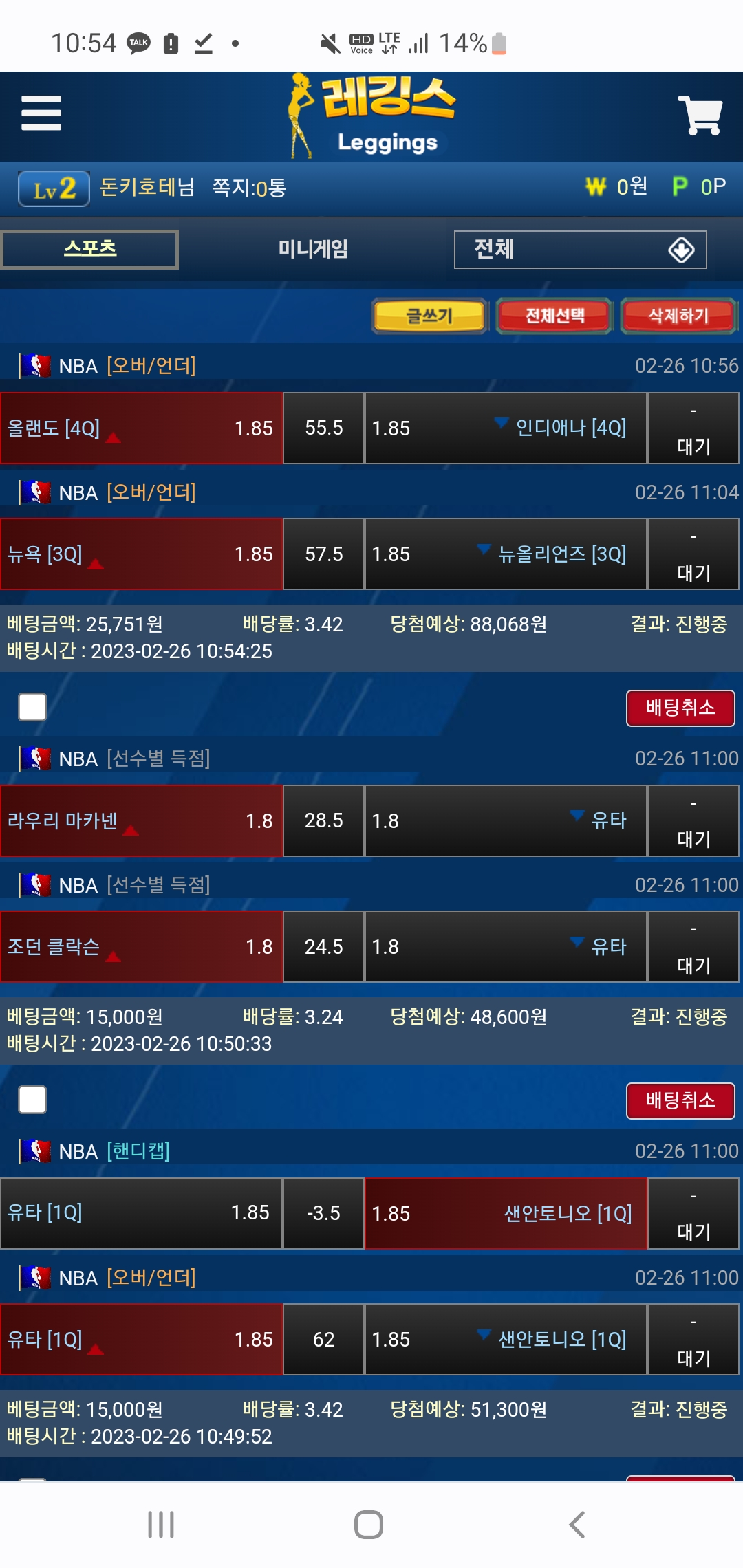Tap the 글쓰기 button
The height and width of the screenshot is (1568, 743).
429,316
